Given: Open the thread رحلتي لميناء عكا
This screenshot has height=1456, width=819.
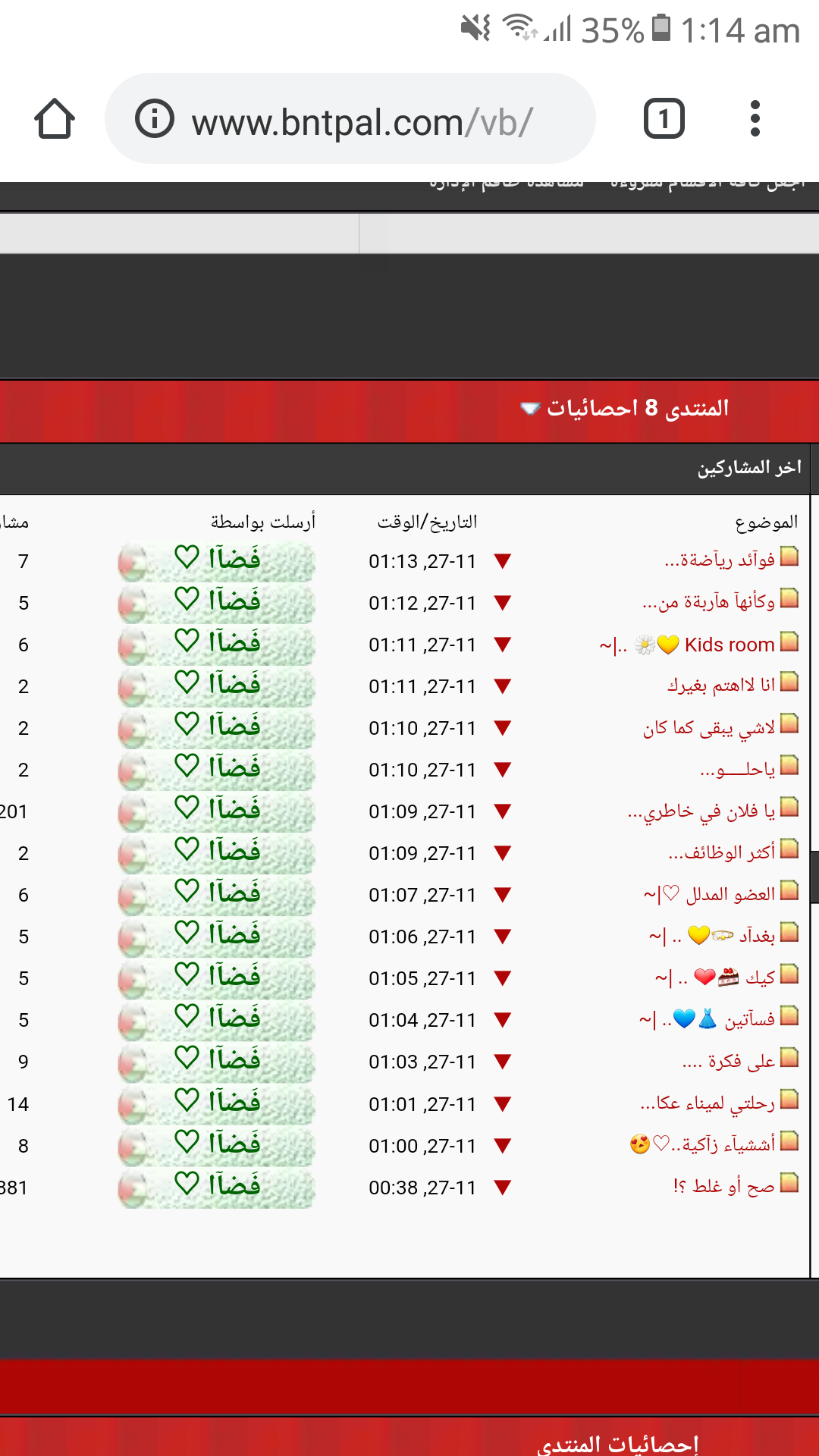Looking at the screenshot, I should [x=708, y=1103].
